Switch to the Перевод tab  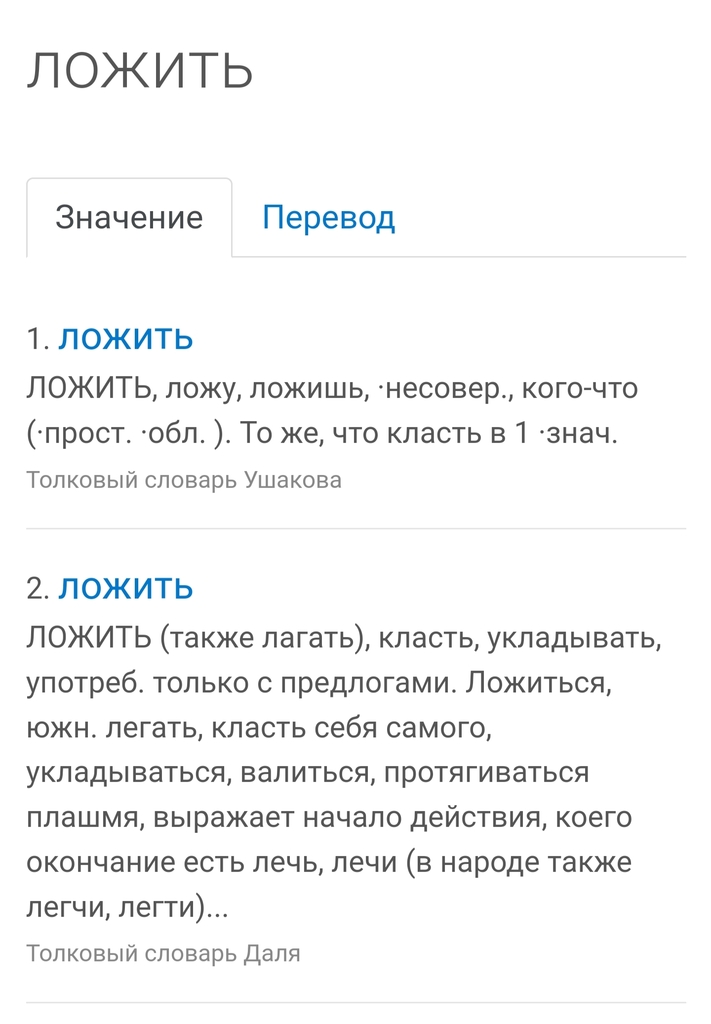[328, 218]
